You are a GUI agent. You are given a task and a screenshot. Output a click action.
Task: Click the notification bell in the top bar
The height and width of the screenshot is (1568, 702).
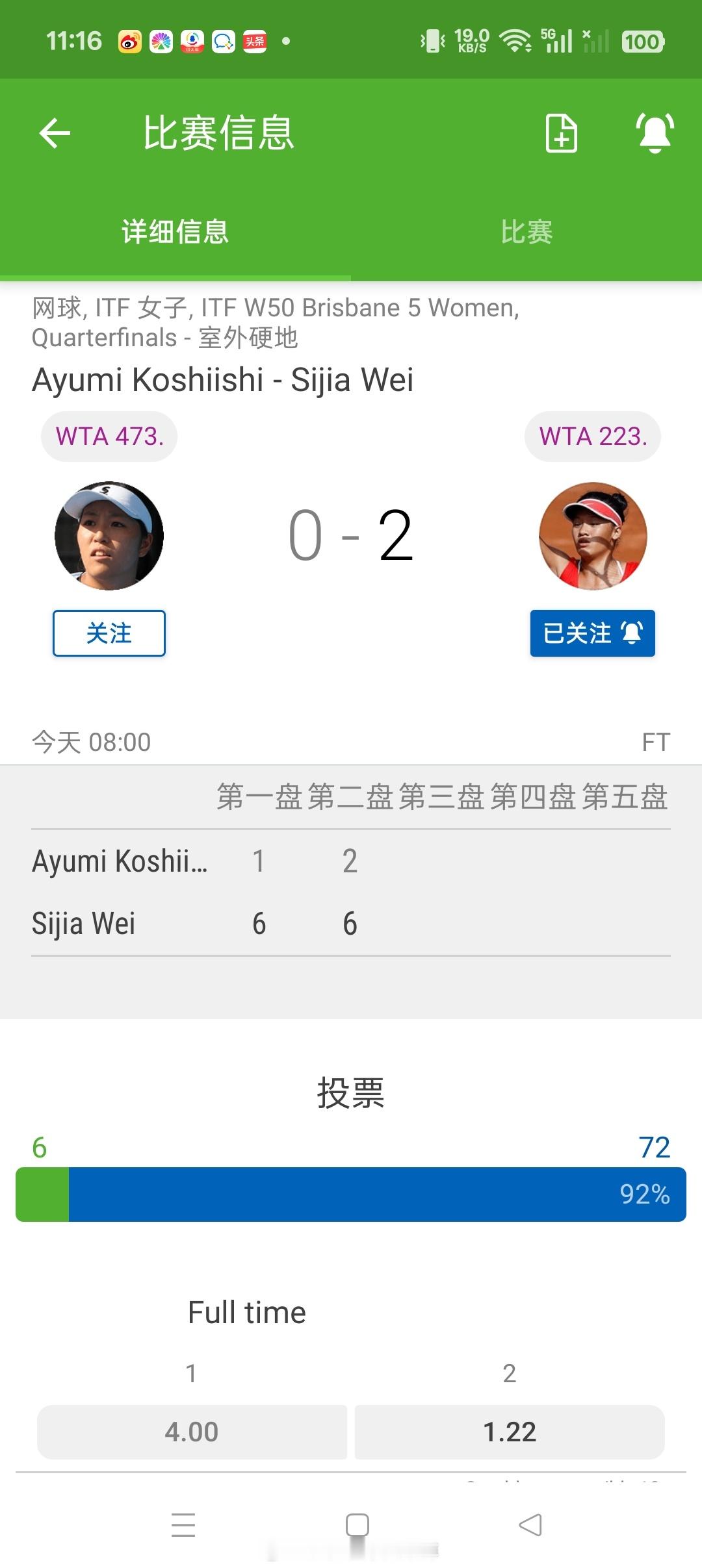coord(655,133)
